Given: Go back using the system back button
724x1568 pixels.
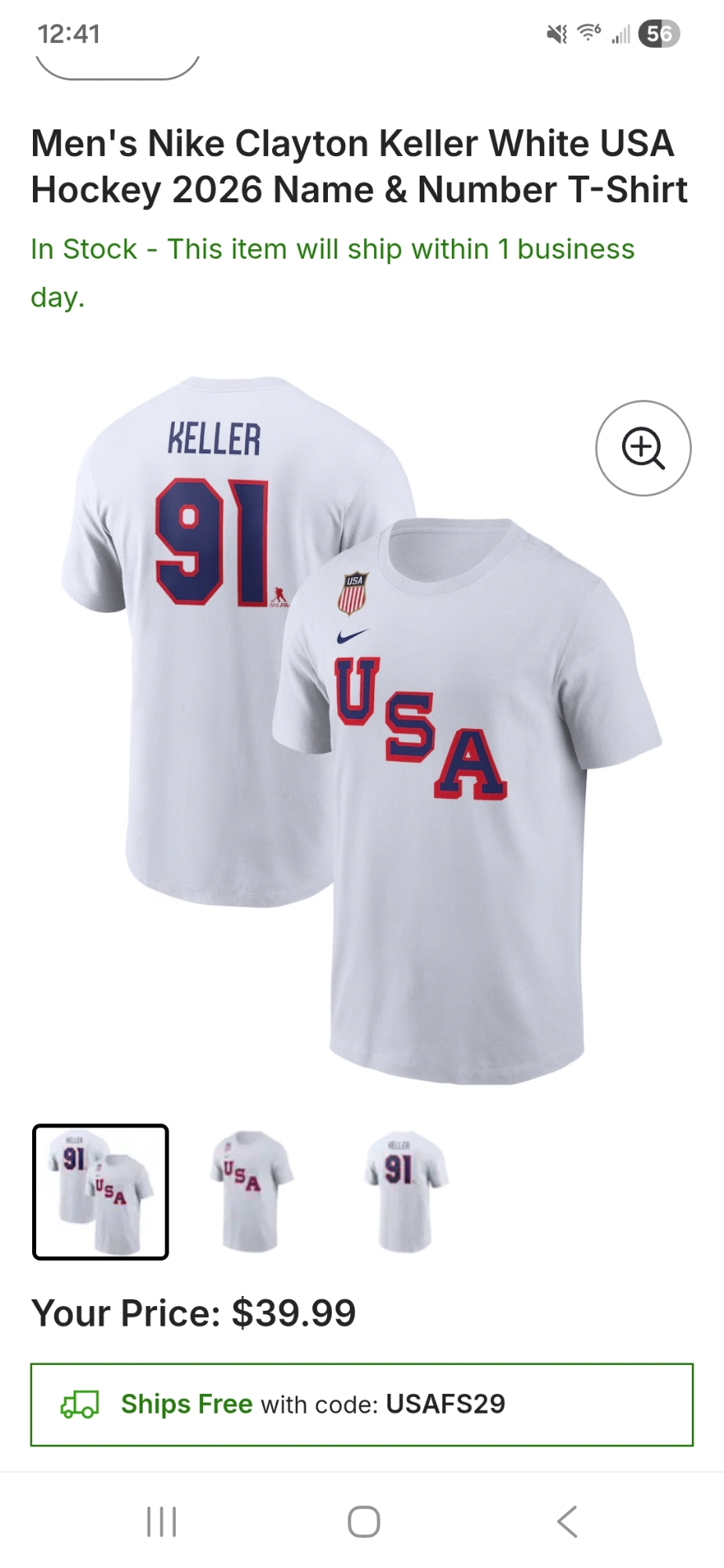Looking at the screenshot, I should pyautogui.click(x=567, y=1522).
